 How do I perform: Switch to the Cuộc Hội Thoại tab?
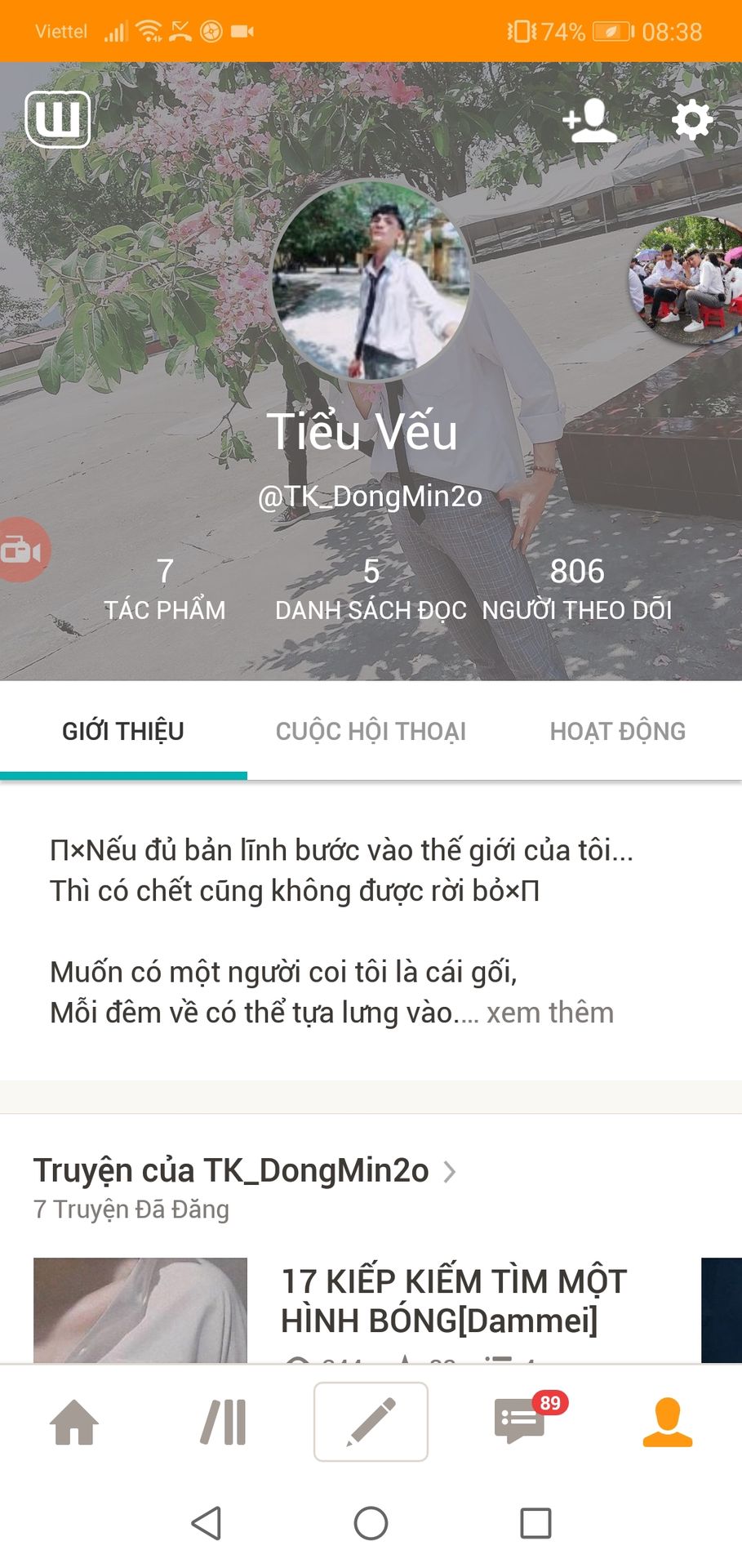(371, 731)
